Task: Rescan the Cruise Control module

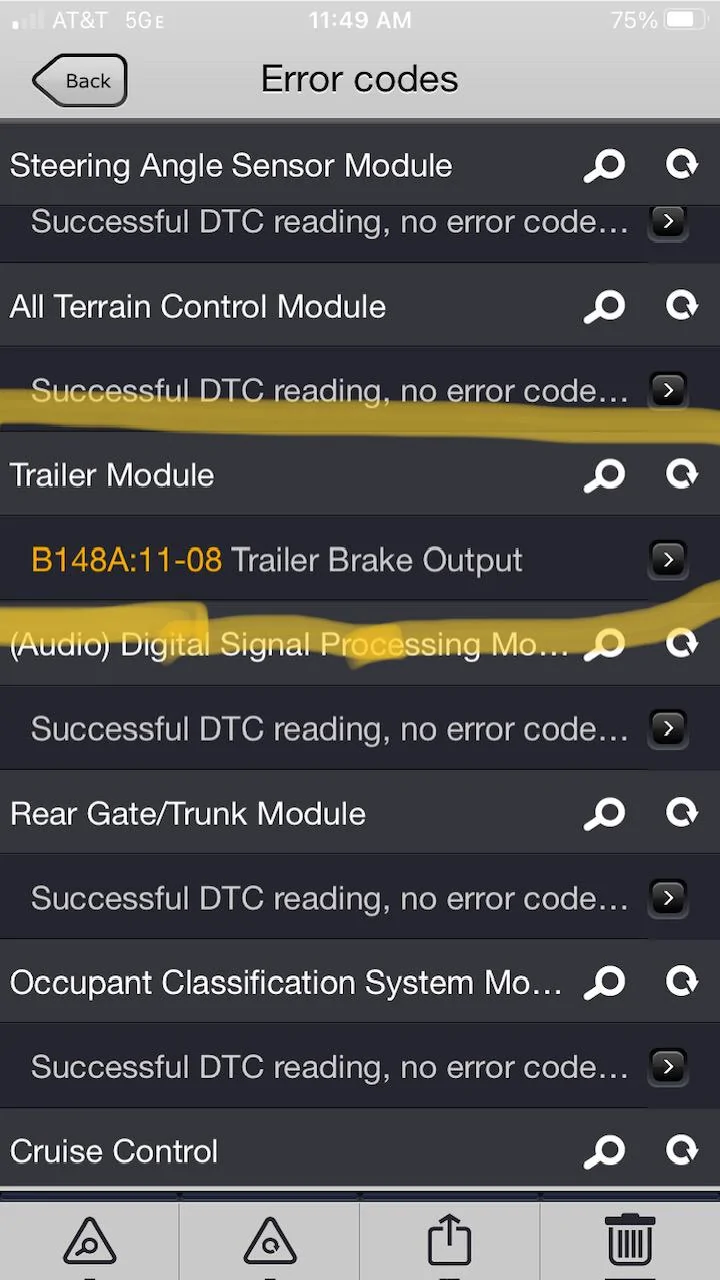Action: pos(682,1150)
